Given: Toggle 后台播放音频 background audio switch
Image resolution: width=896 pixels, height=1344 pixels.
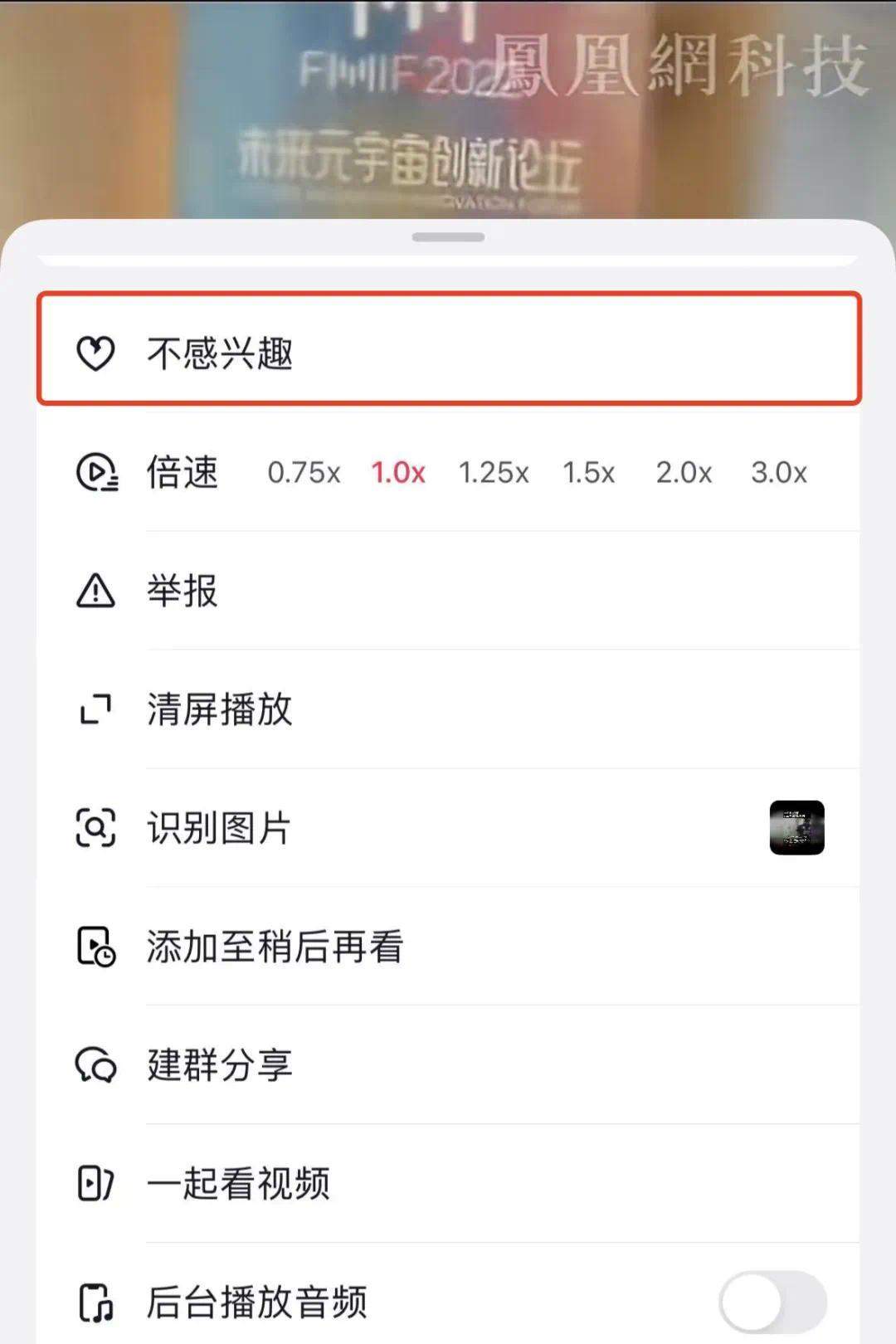Looking at the screenshot, I should click(x=772, y=1302).
